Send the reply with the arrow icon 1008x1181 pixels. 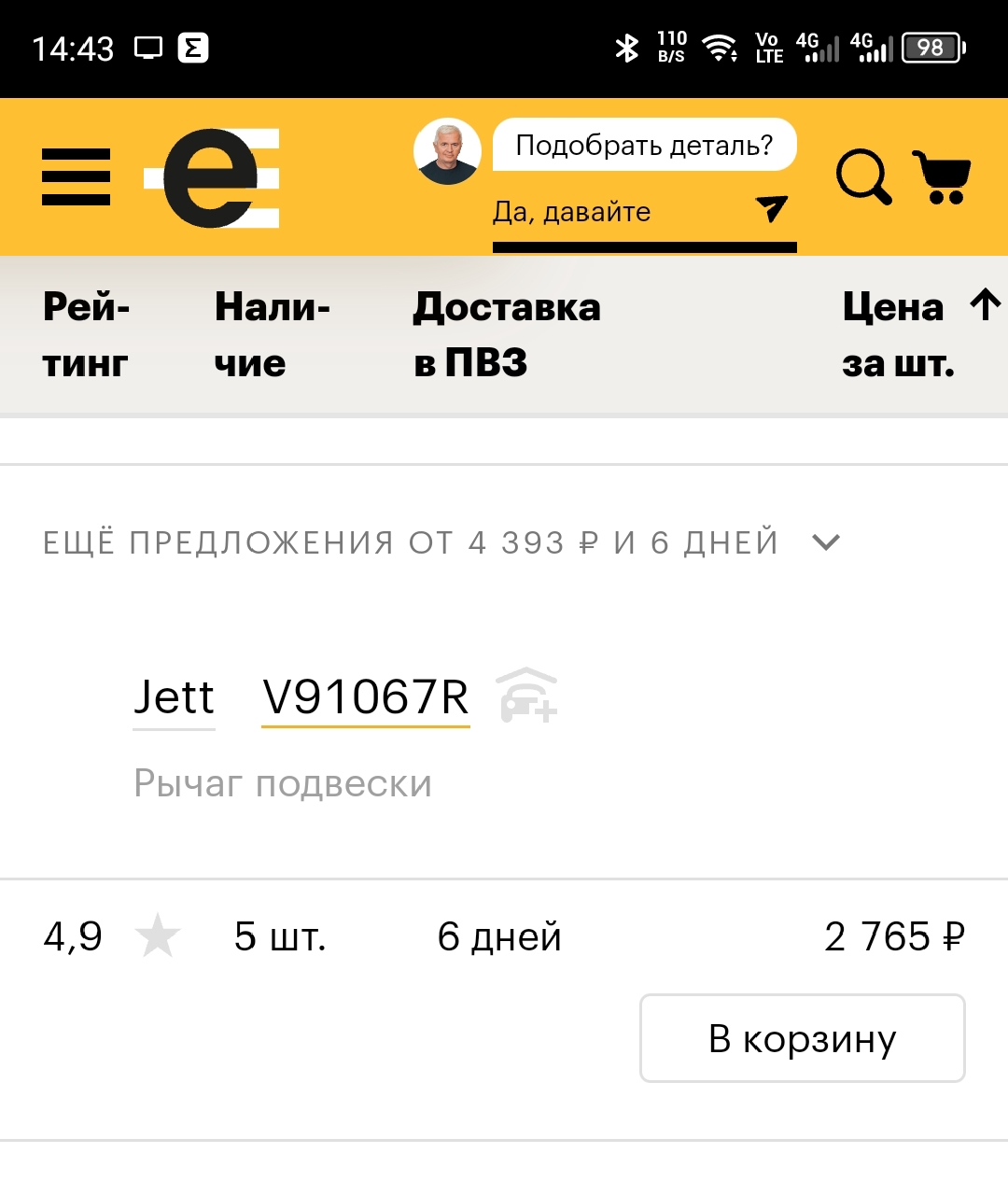pyautogui.click(x=771, y=208)
